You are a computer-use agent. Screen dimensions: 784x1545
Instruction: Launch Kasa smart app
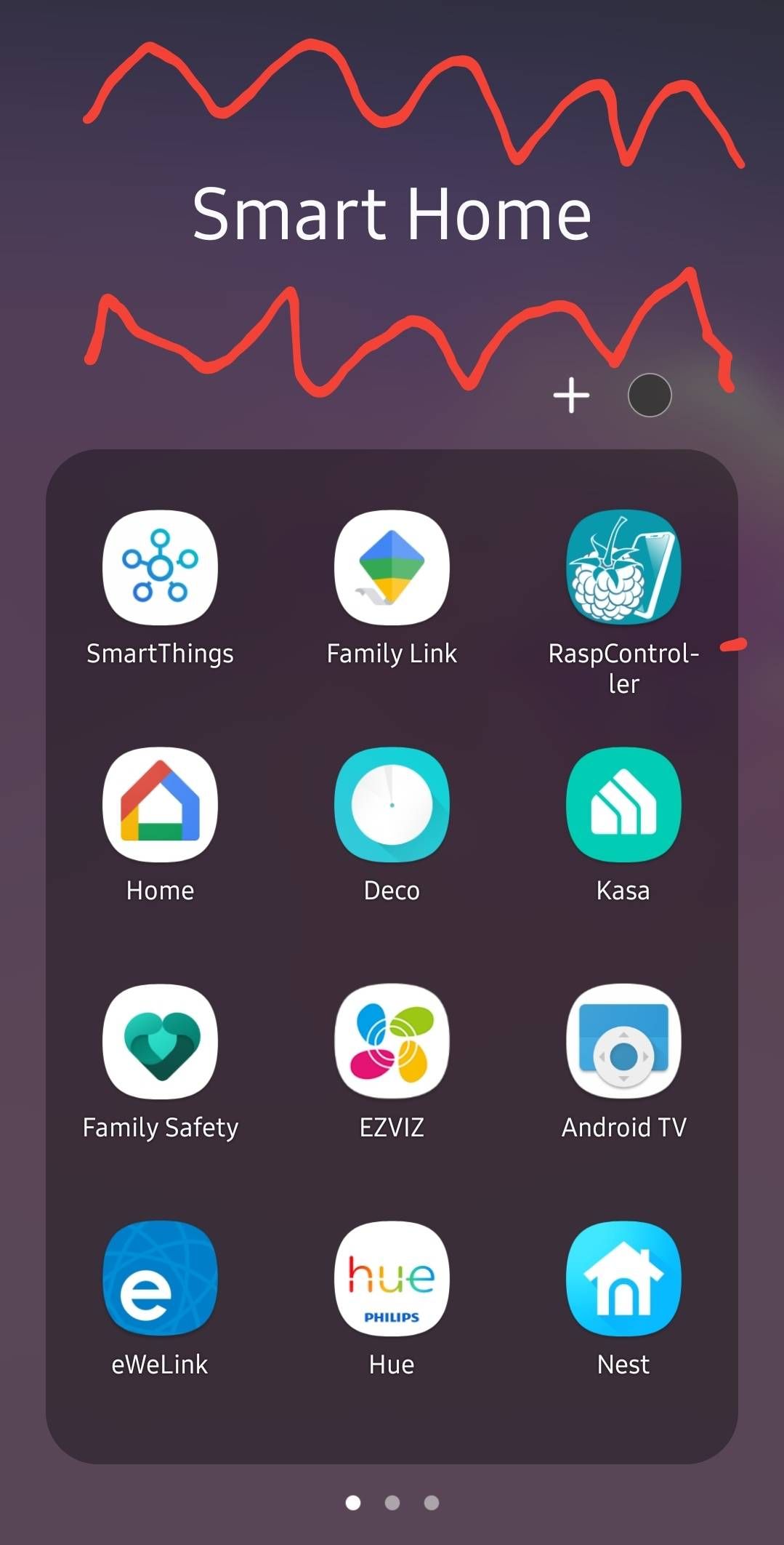623,805
